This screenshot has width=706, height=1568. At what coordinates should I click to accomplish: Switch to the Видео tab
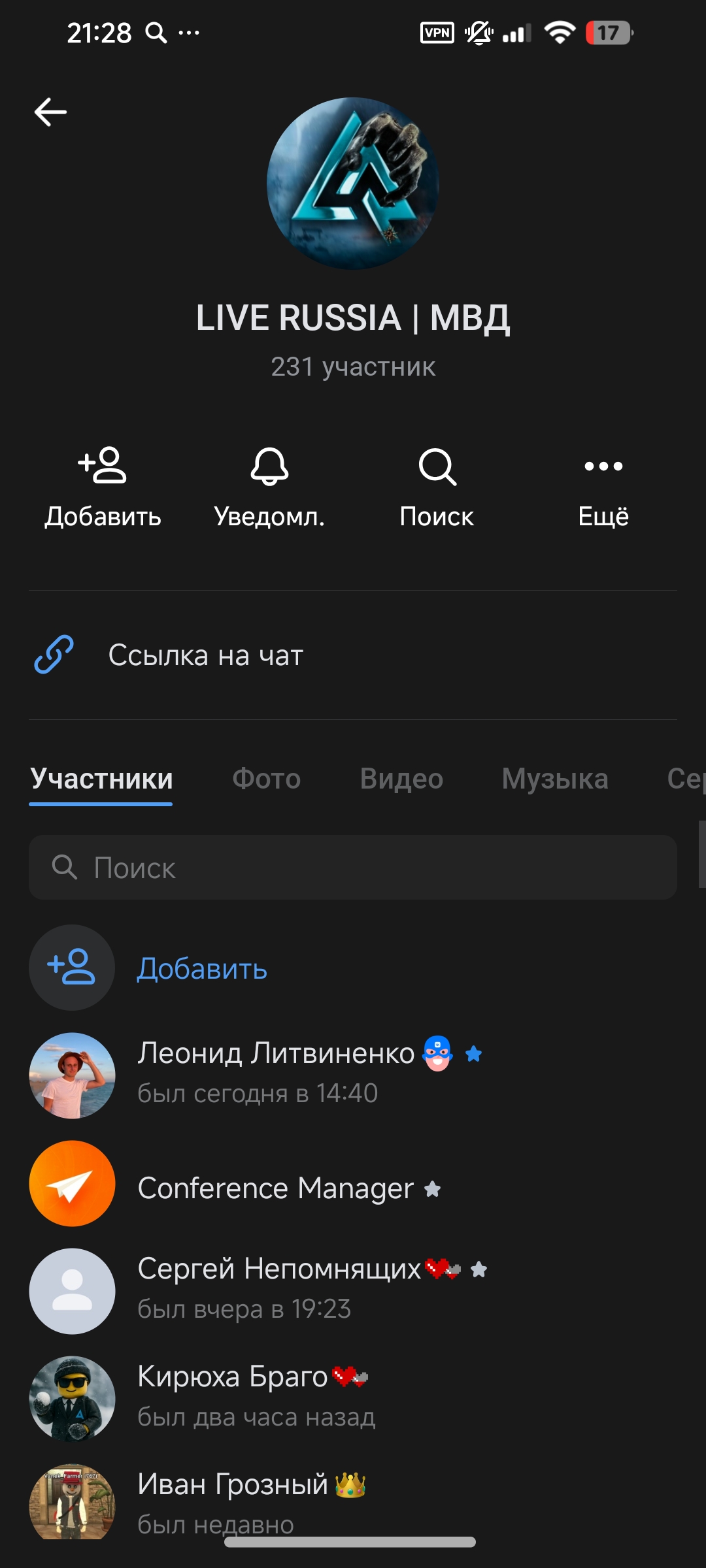point(401,779)
